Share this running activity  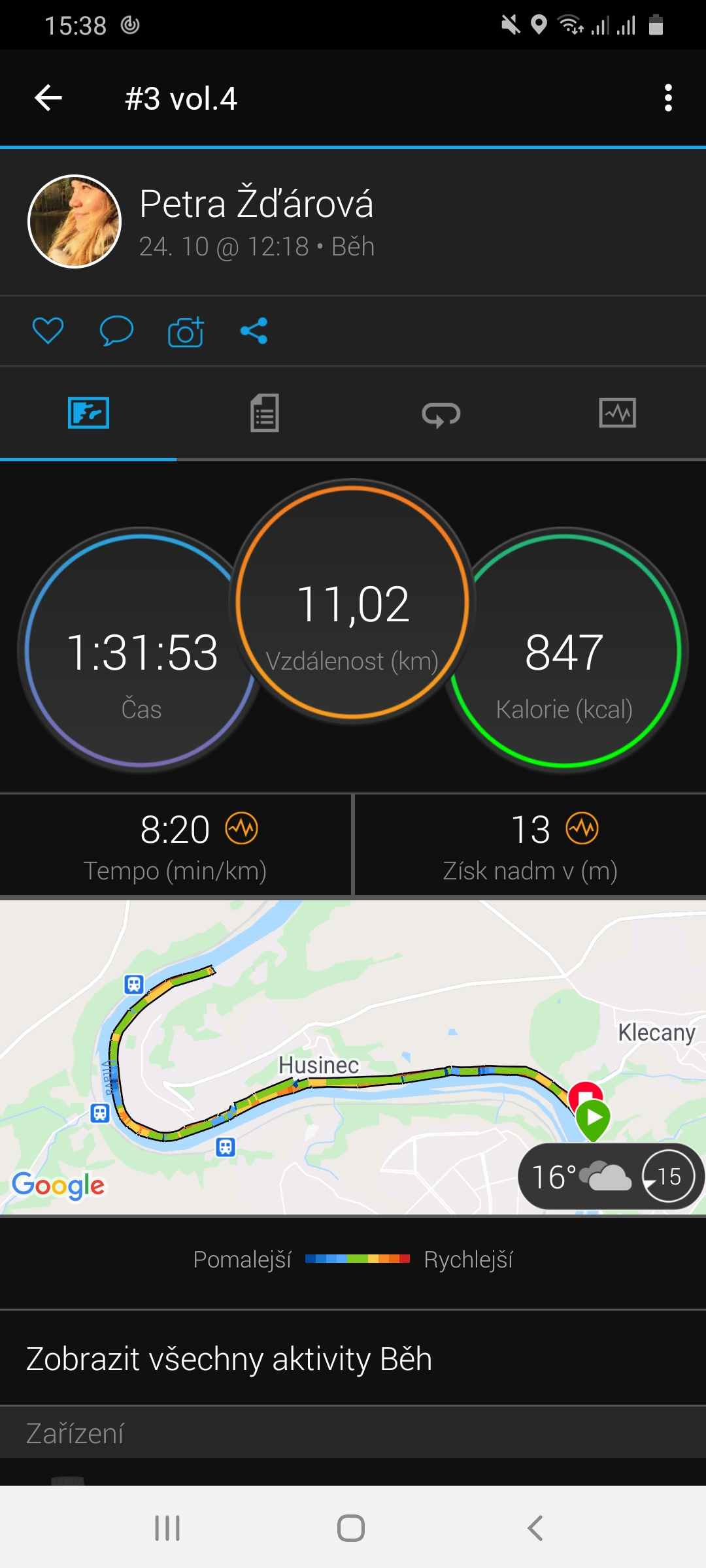[x=254, y=331]
